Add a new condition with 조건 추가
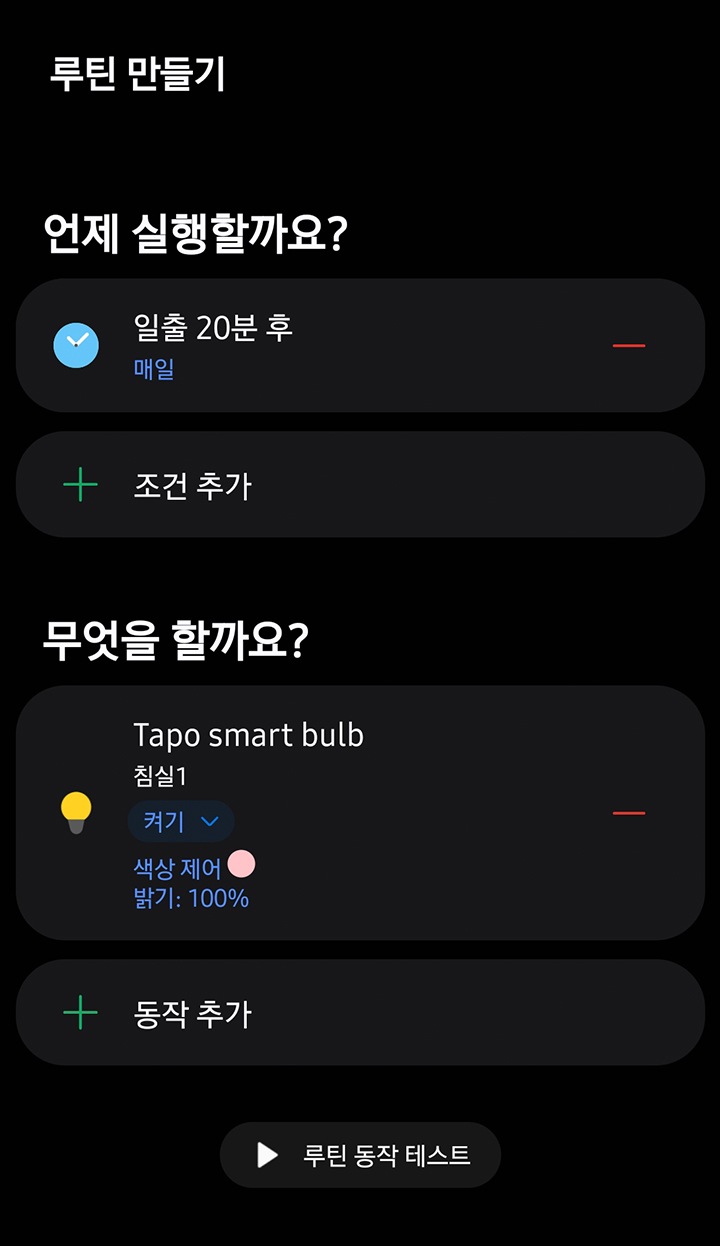The height and width of the screenshot is (1246, 720). 360,485
